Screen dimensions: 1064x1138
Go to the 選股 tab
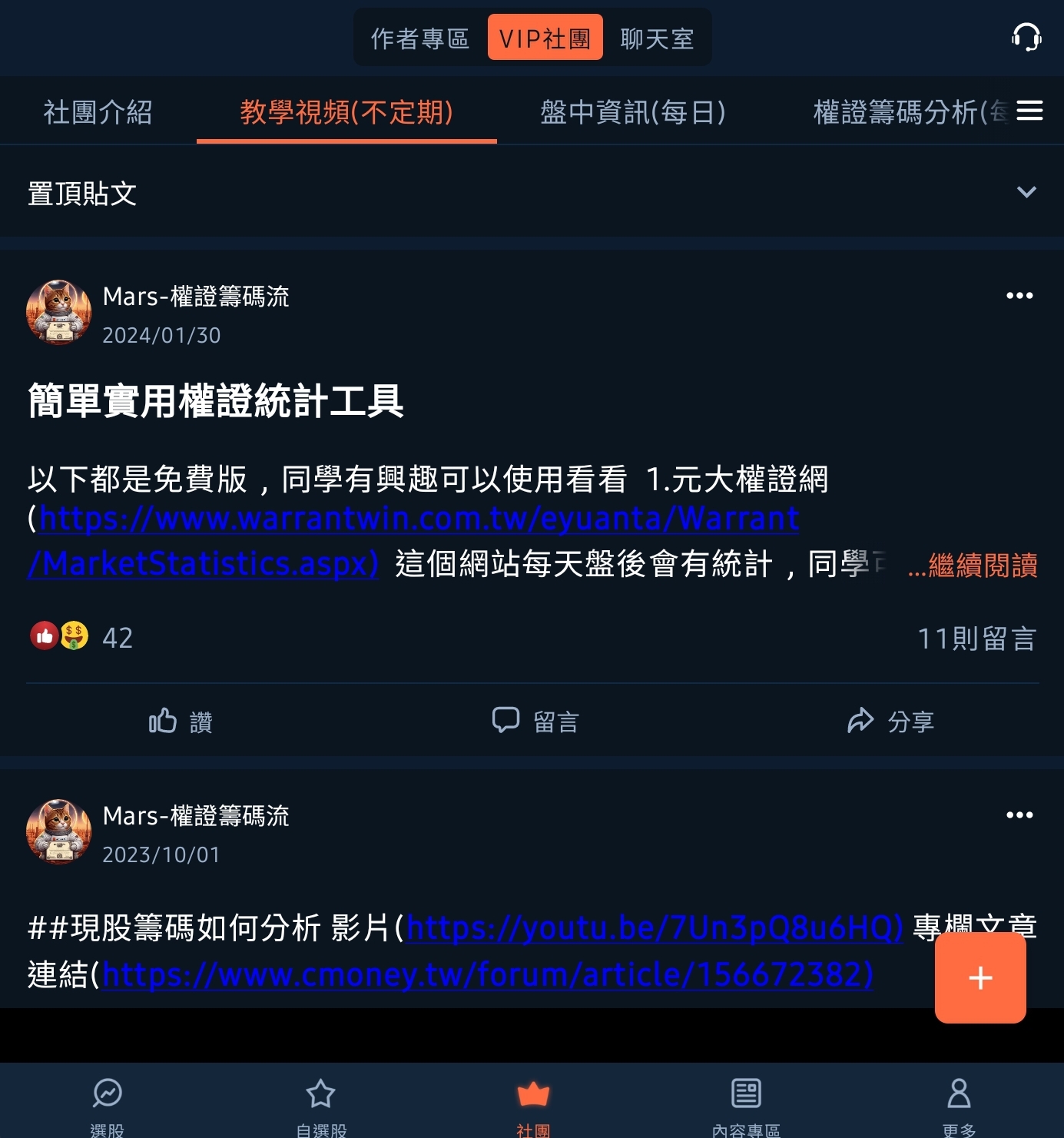tap(107, 1104)
